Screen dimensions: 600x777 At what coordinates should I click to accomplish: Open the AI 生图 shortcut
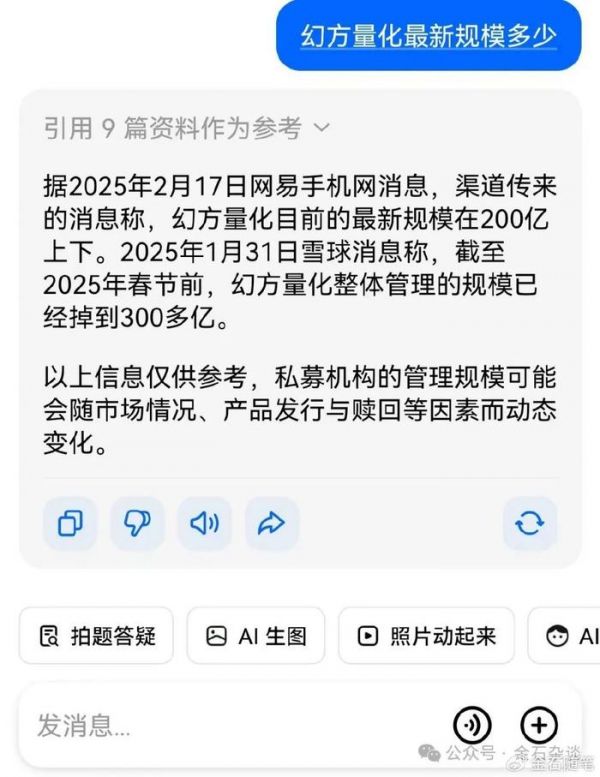pos(256,635)
